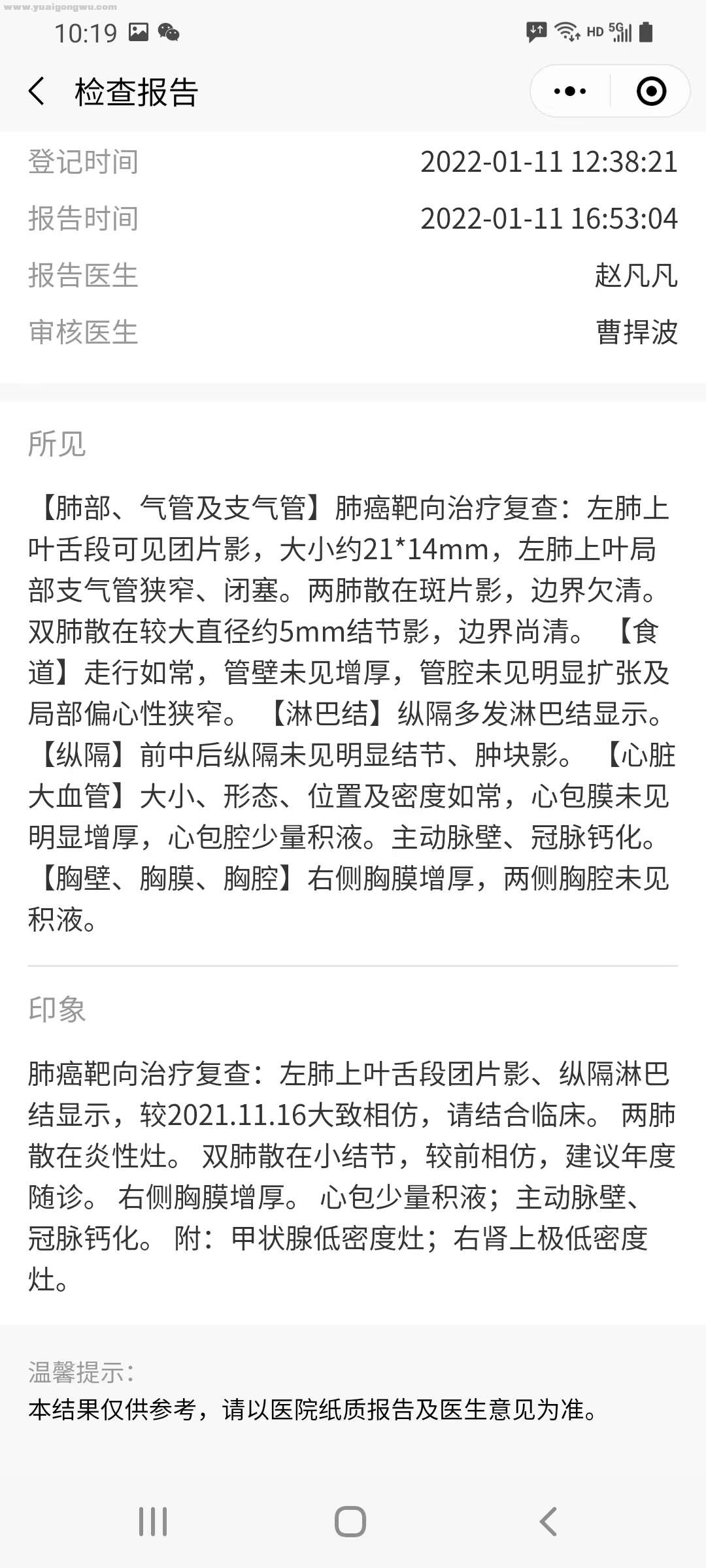Tap the system back button

coord(548,1522)
